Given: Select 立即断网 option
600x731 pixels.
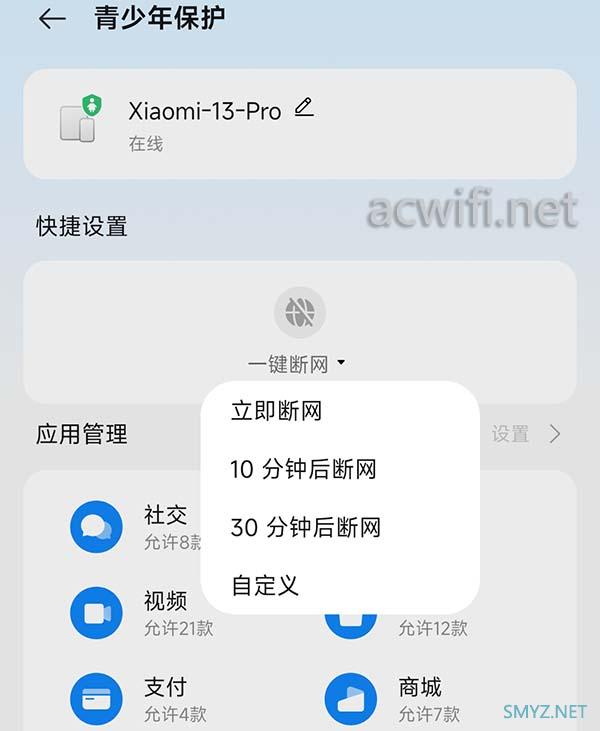Looking at the screenshot, I should (x=276, y=410).
